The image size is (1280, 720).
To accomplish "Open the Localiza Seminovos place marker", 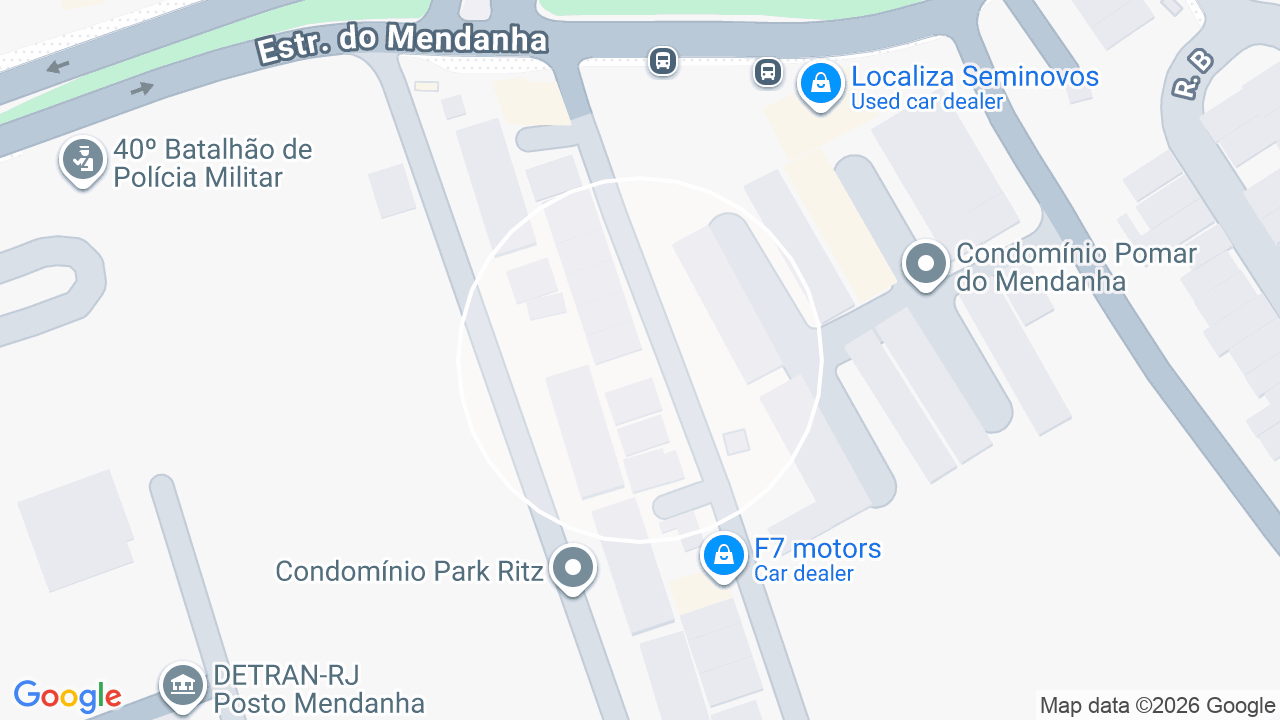I will 820,85.
